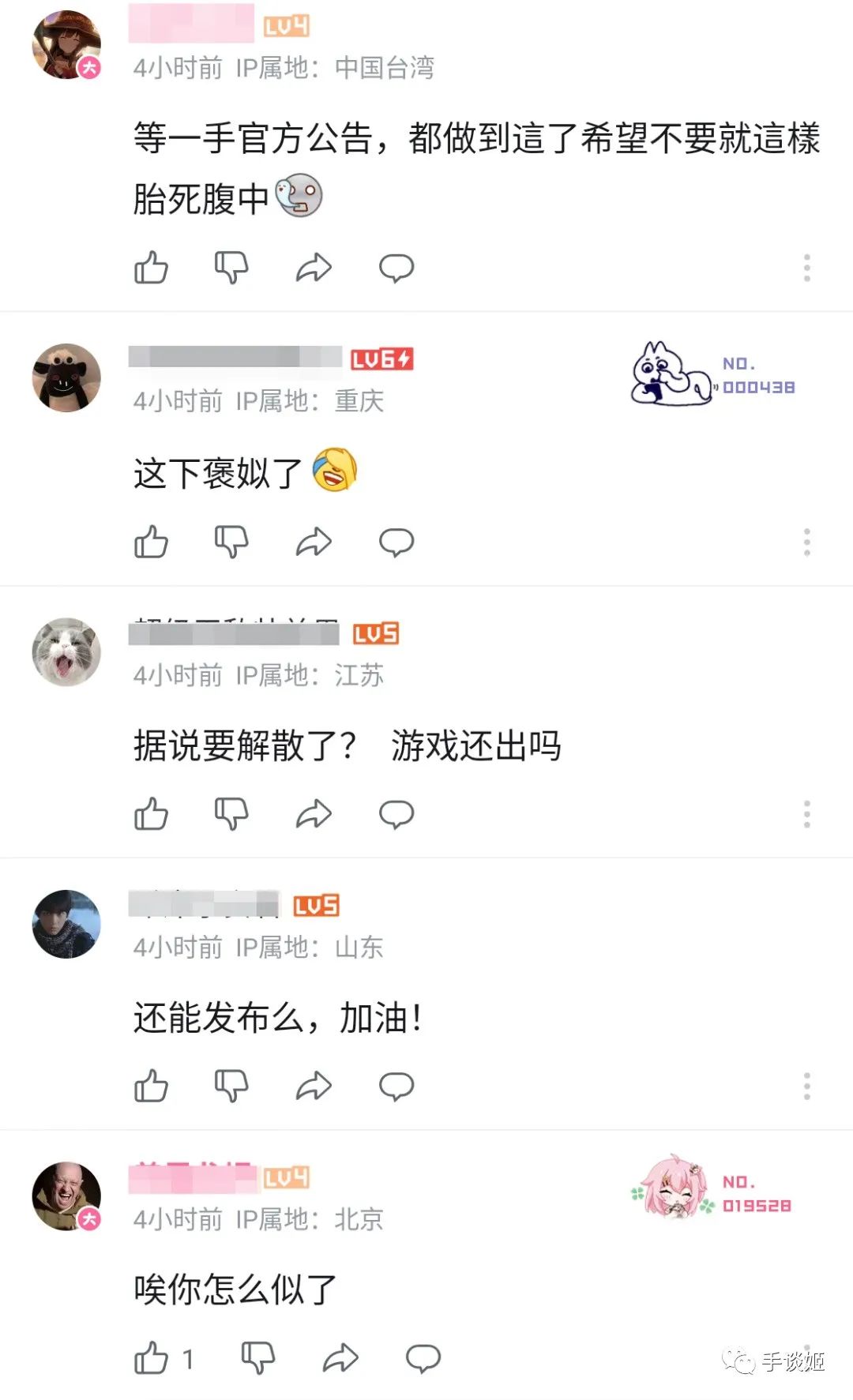This screenshot has width=853, height=1400.
Task: Open more options for "还能发布么，加油！"
Action: [806, 1086]
